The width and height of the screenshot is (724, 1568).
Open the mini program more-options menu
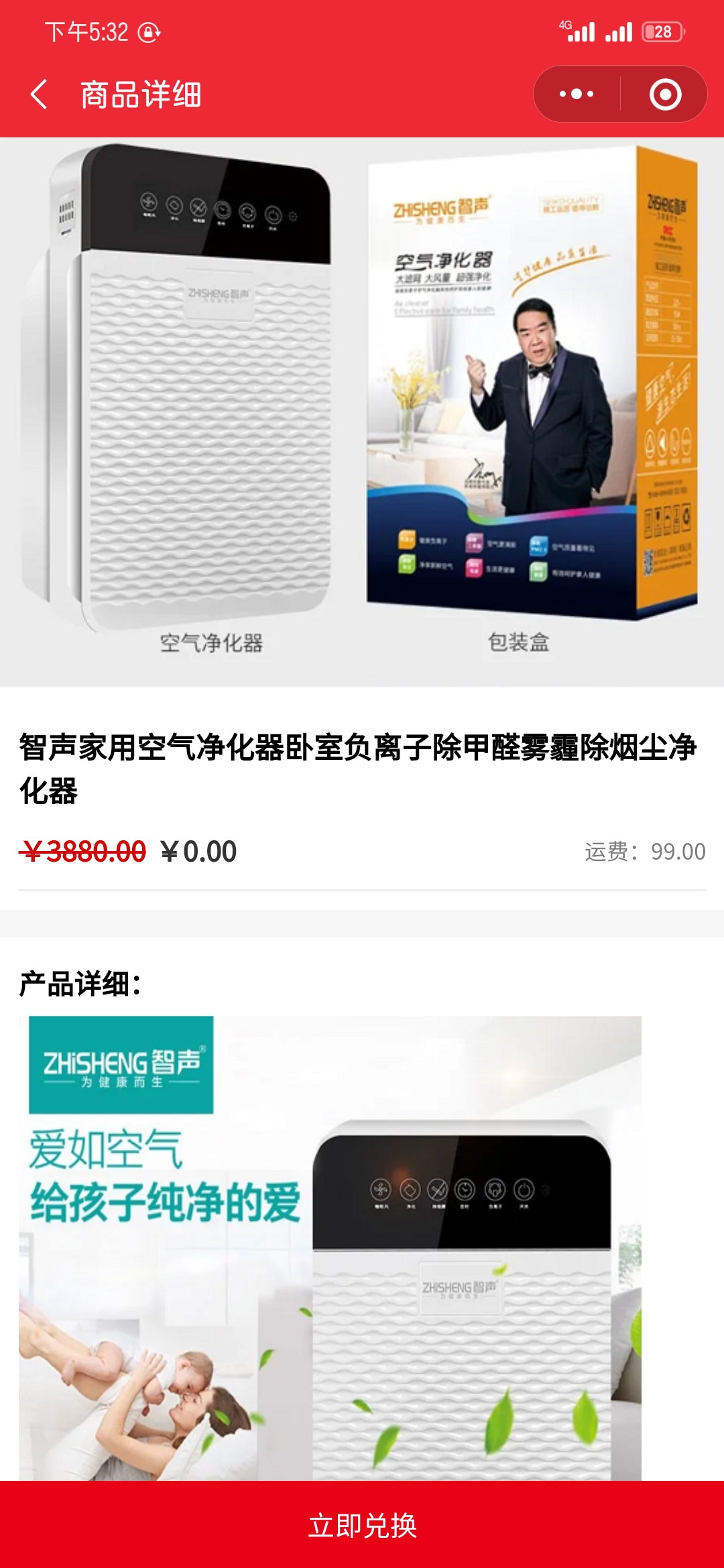click(577, 94)
